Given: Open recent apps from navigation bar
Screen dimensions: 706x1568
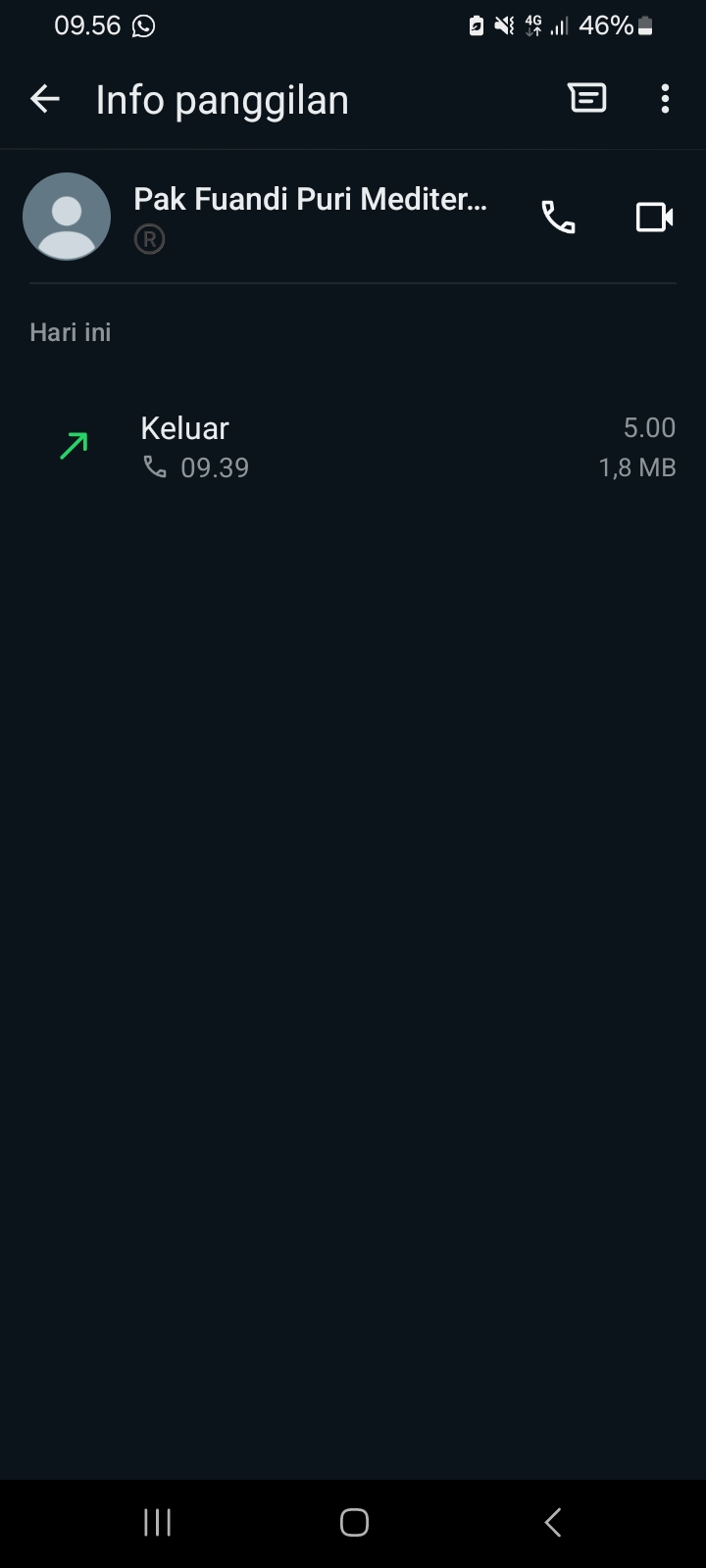Looking at the screenshot, I should [157, 1522].
